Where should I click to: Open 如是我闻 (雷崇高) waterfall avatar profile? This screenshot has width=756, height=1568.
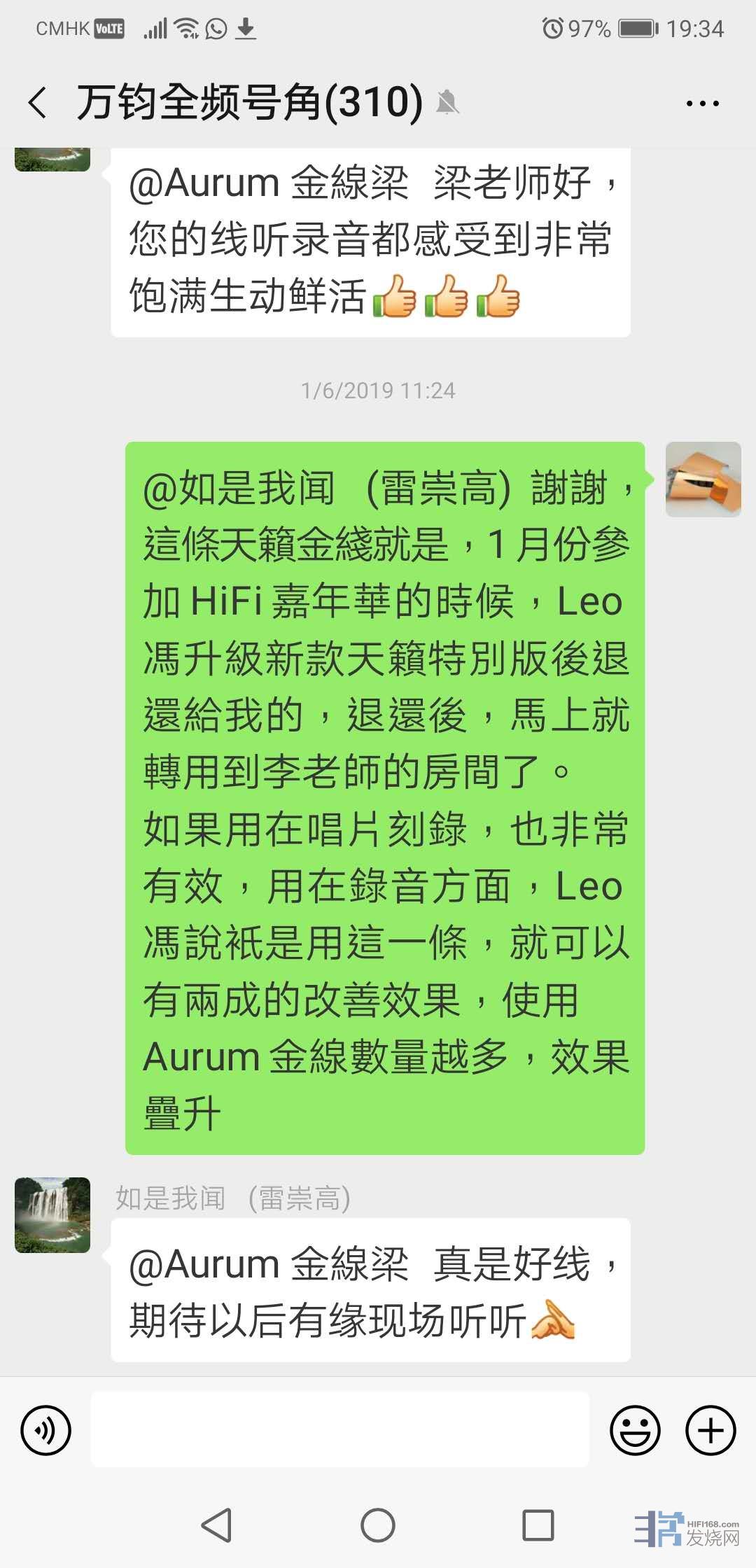(52, 1214)
